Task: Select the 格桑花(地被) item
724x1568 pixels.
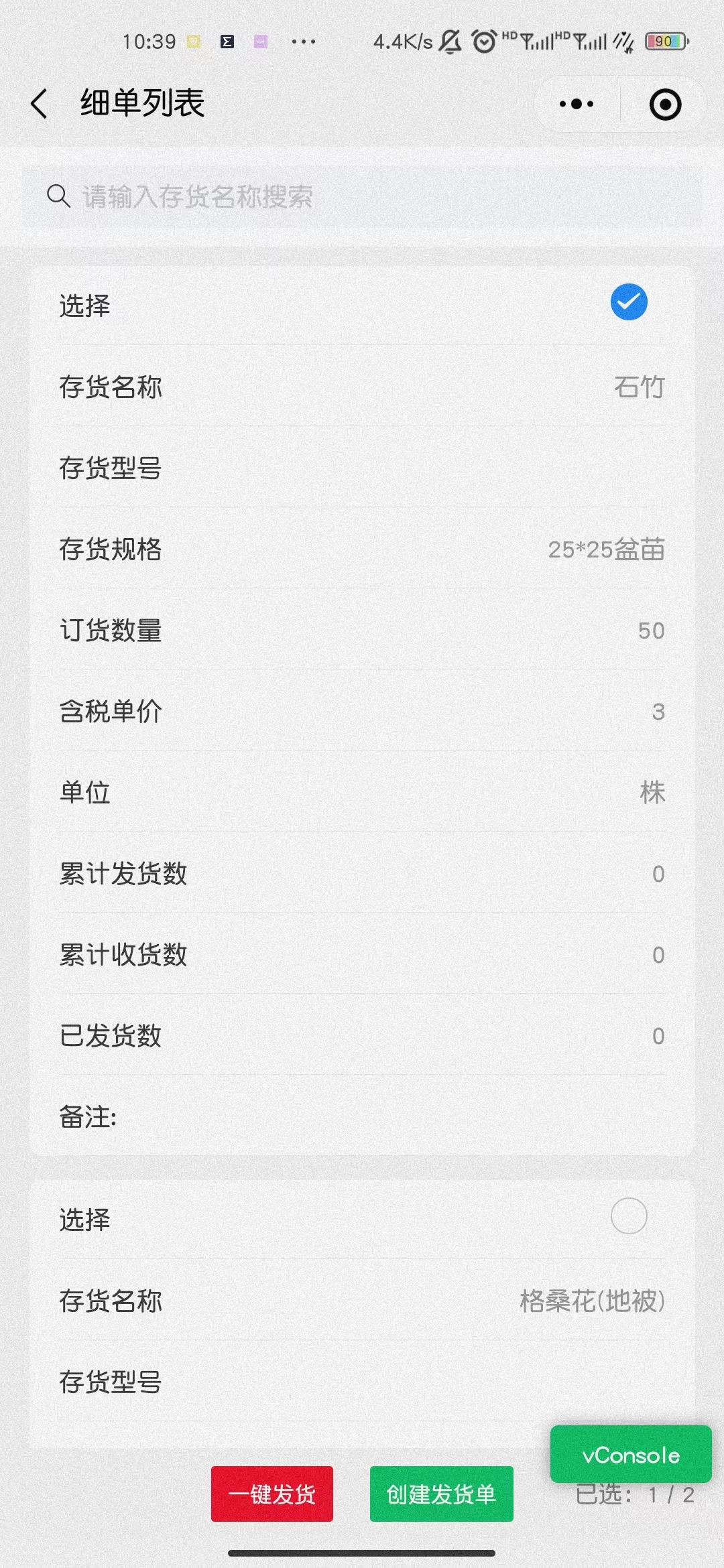Action: (x=628, y=1216)
